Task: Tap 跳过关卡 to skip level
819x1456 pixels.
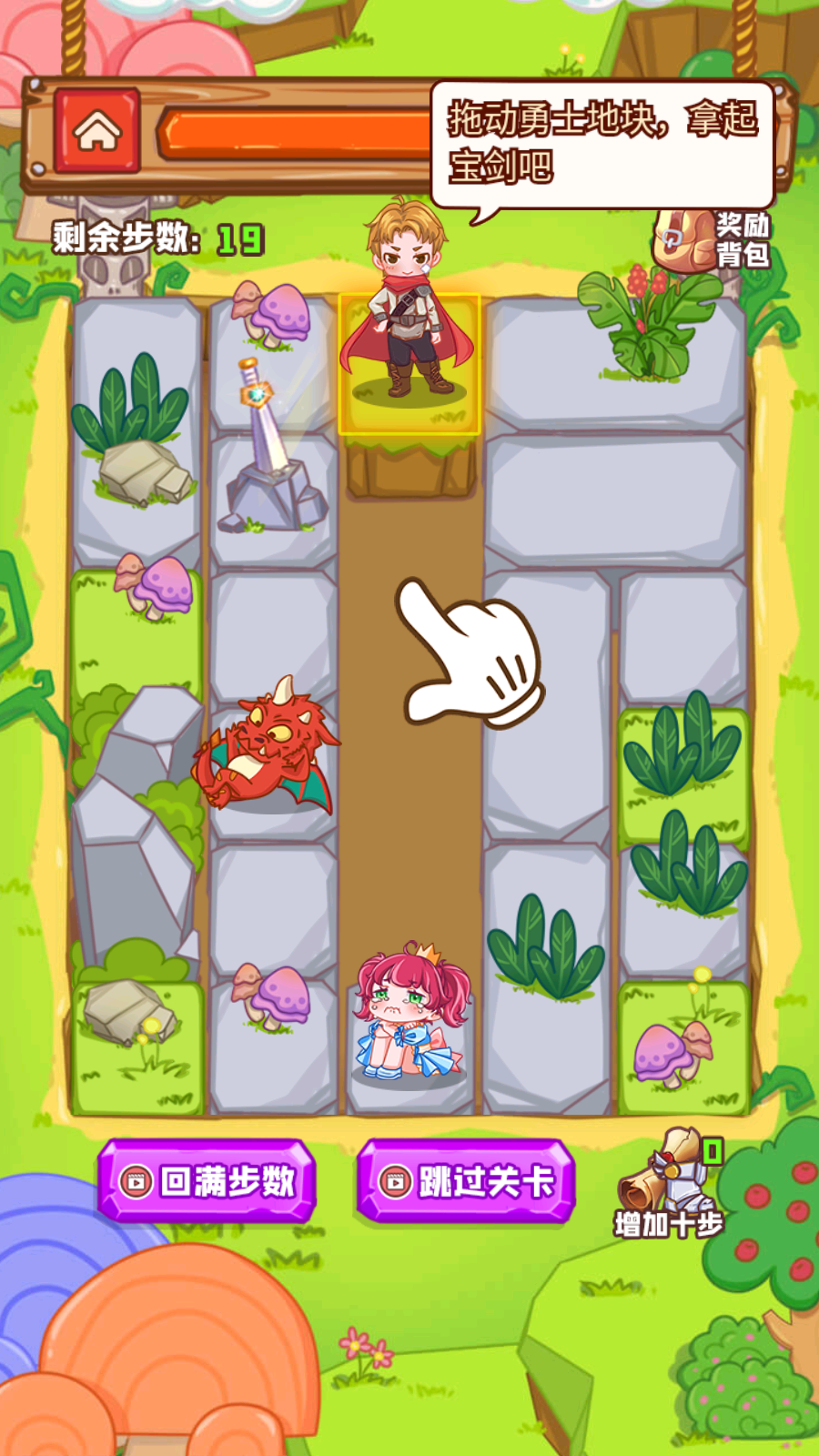Action: click(x=466, y=1181)
